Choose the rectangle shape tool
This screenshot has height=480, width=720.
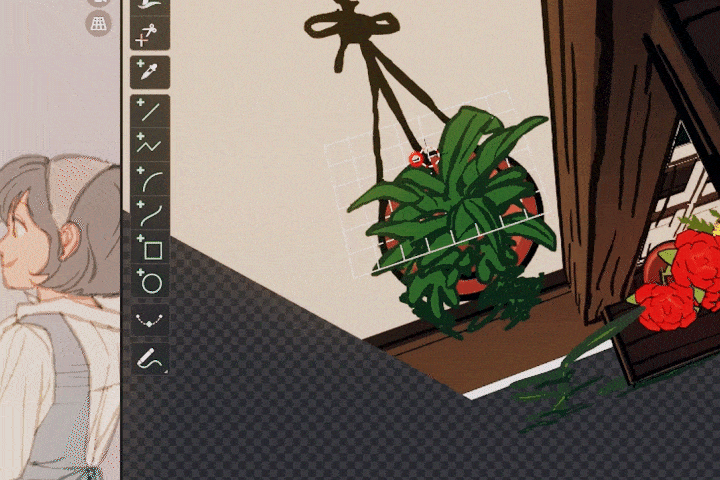pos(150,248)
